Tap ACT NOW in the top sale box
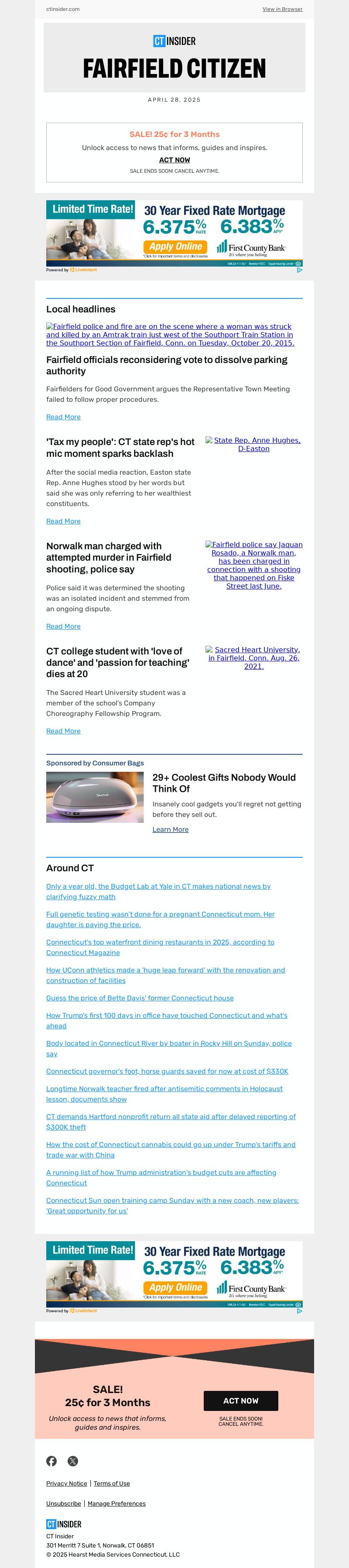Screen dimensions: 349x1568 click(174, 160)
